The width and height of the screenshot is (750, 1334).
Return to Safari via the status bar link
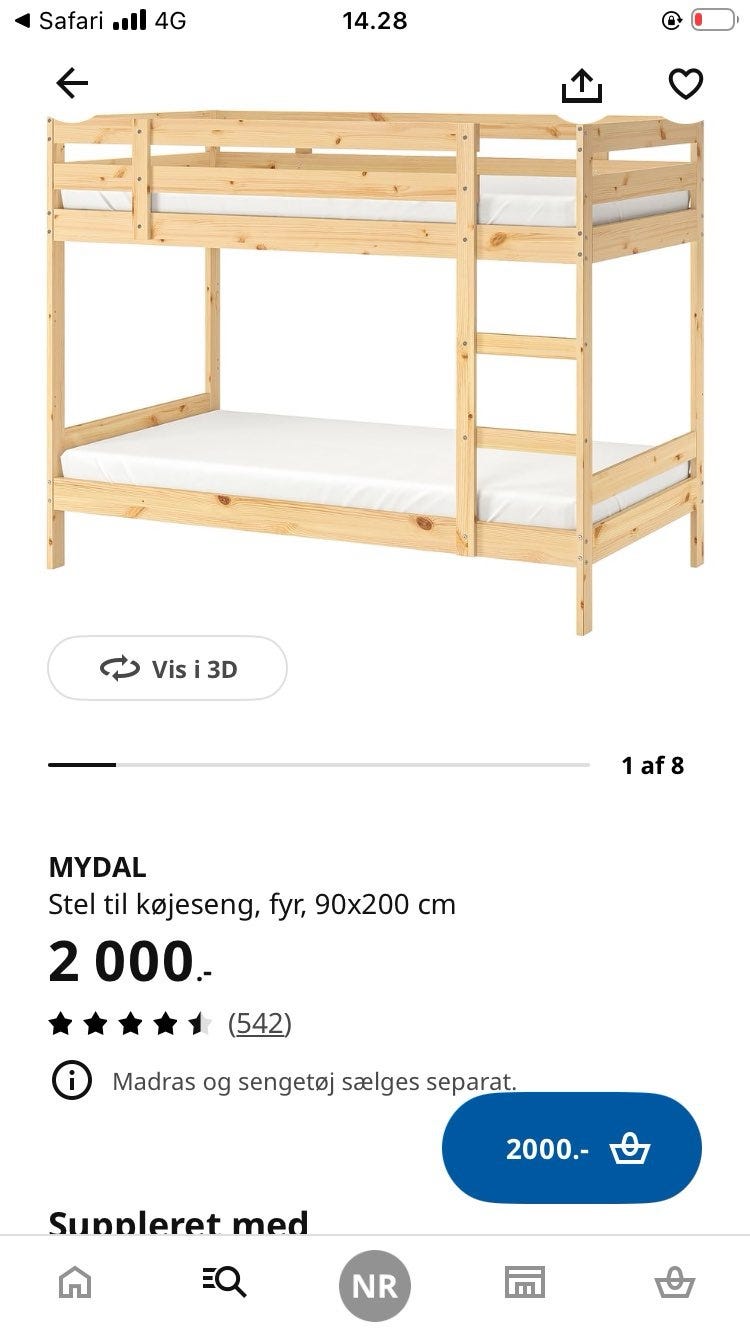pos(61,20)
